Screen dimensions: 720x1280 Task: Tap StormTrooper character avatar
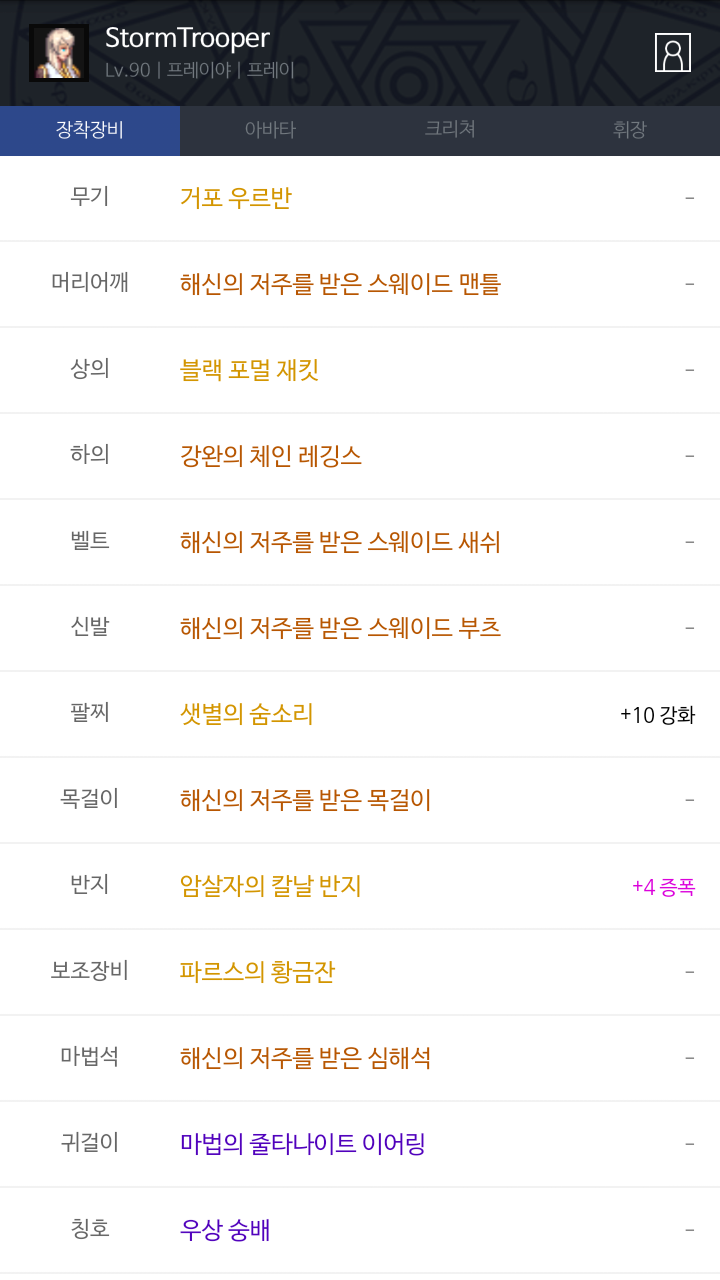pyautogui.click(x=59, y=53)
